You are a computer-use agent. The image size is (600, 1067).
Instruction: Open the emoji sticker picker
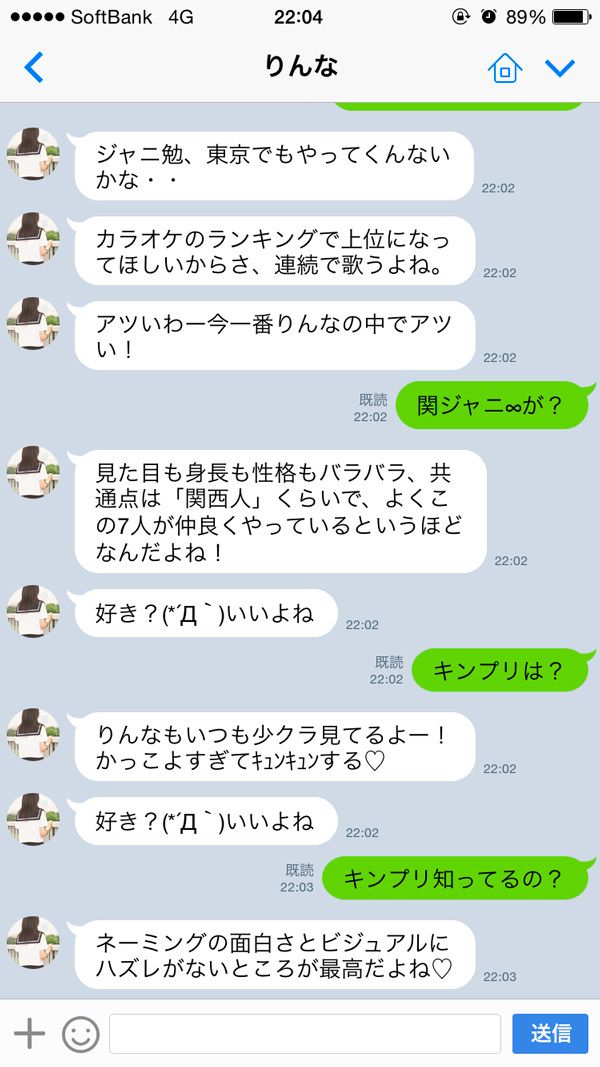point(80,1034)
